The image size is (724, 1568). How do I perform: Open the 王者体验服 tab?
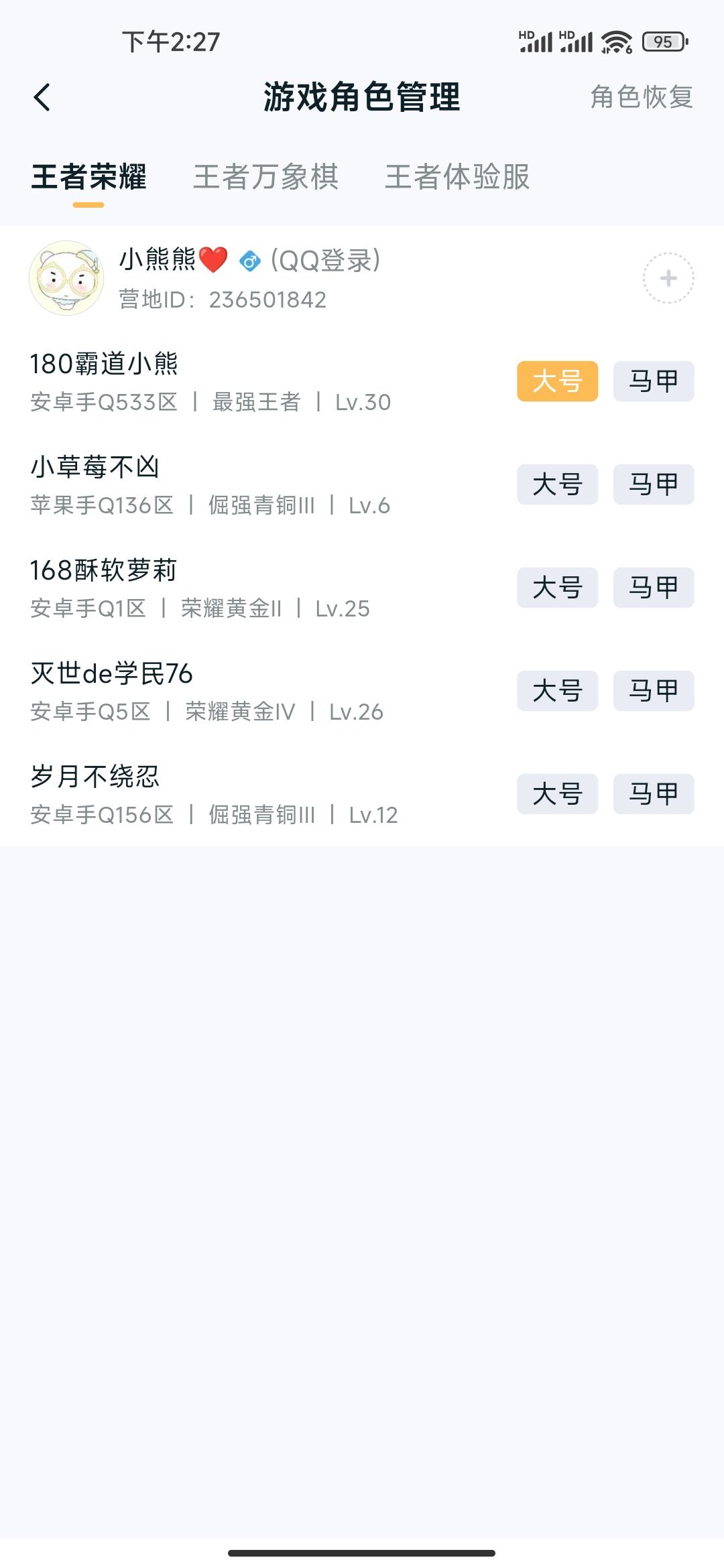point(458,177)
